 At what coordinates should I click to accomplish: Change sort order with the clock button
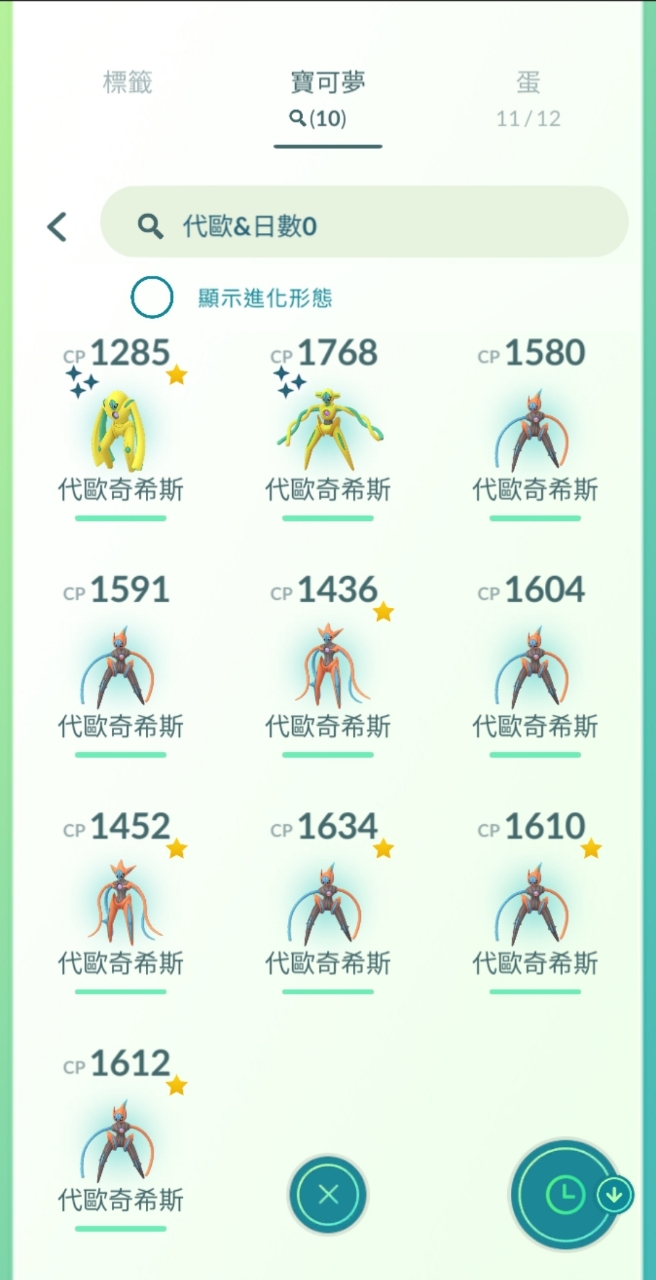(x=567, y=1194)
